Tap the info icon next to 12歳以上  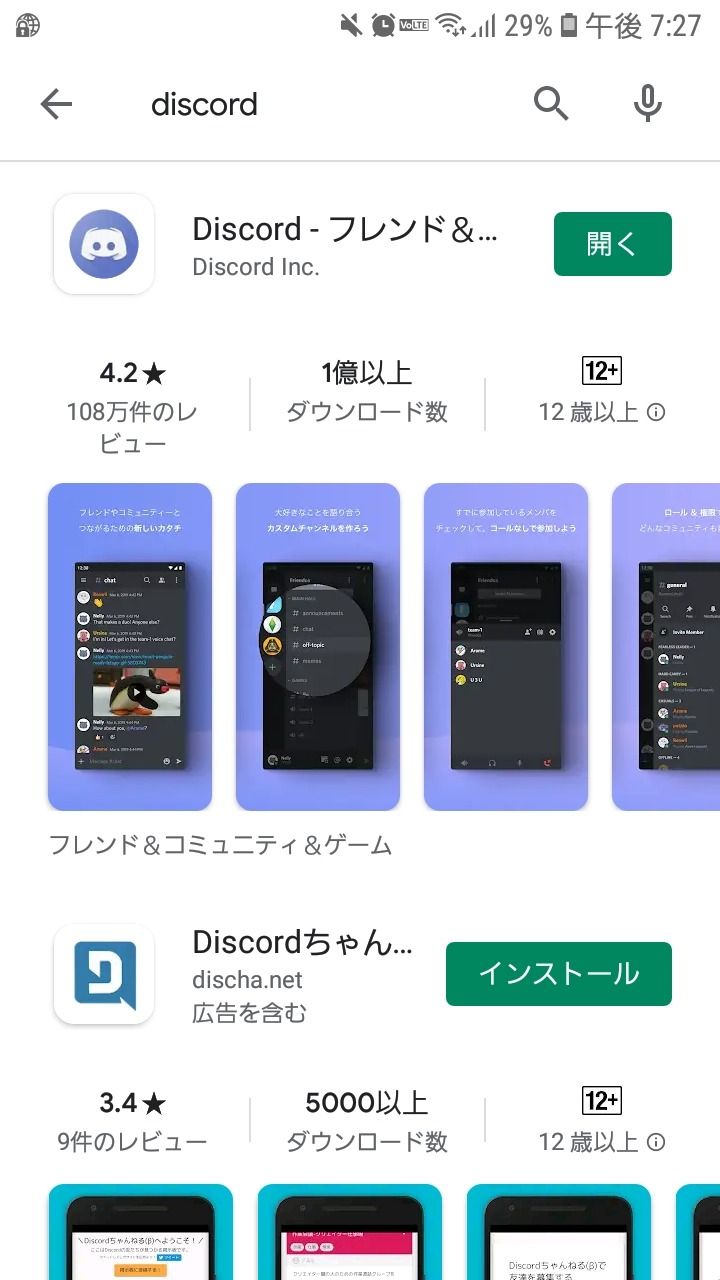(654, 411)
